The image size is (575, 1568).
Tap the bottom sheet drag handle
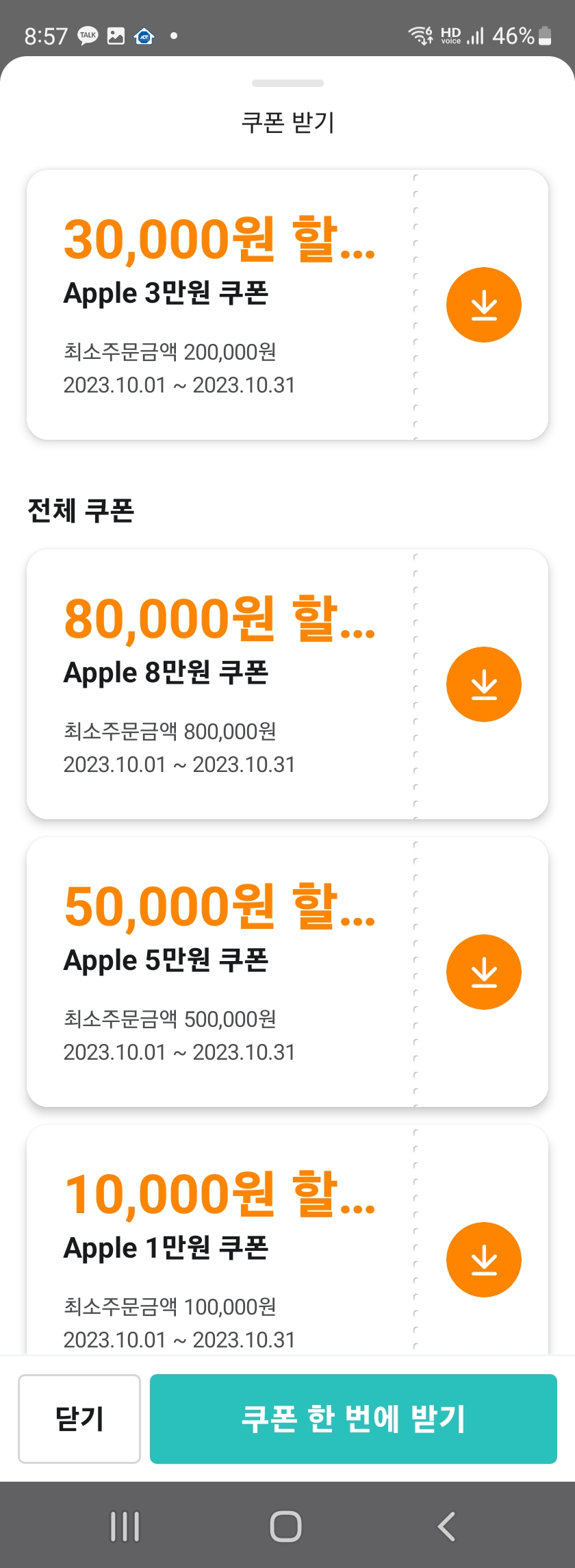[287, 84]
